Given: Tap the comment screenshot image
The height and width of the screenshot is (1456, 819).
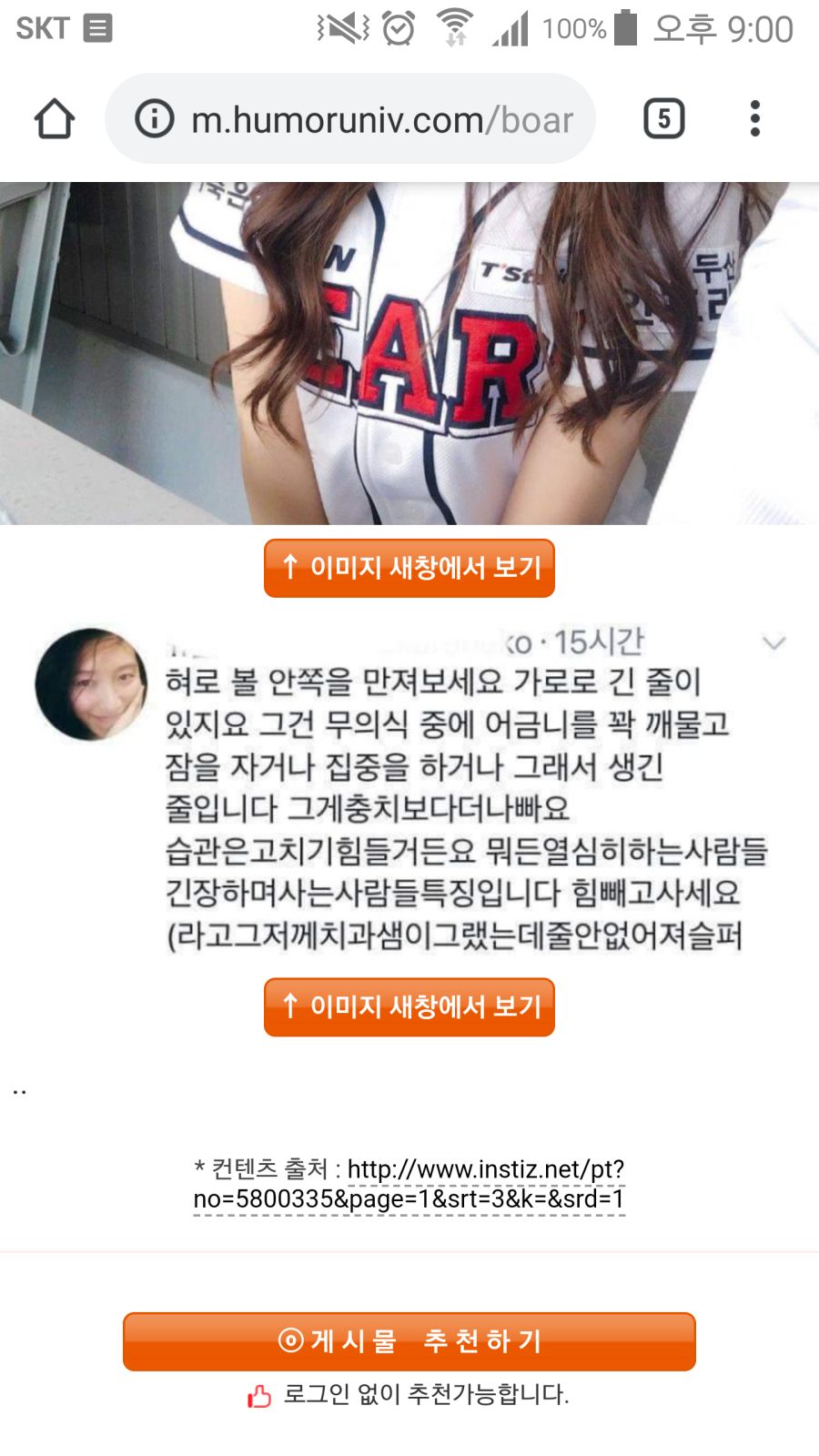Looking at the screenshot, I should coord(409,788).
